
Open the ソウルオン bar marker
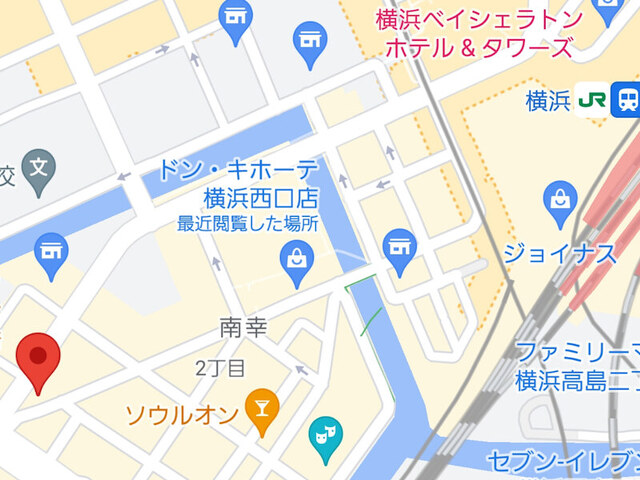point(262,411)
